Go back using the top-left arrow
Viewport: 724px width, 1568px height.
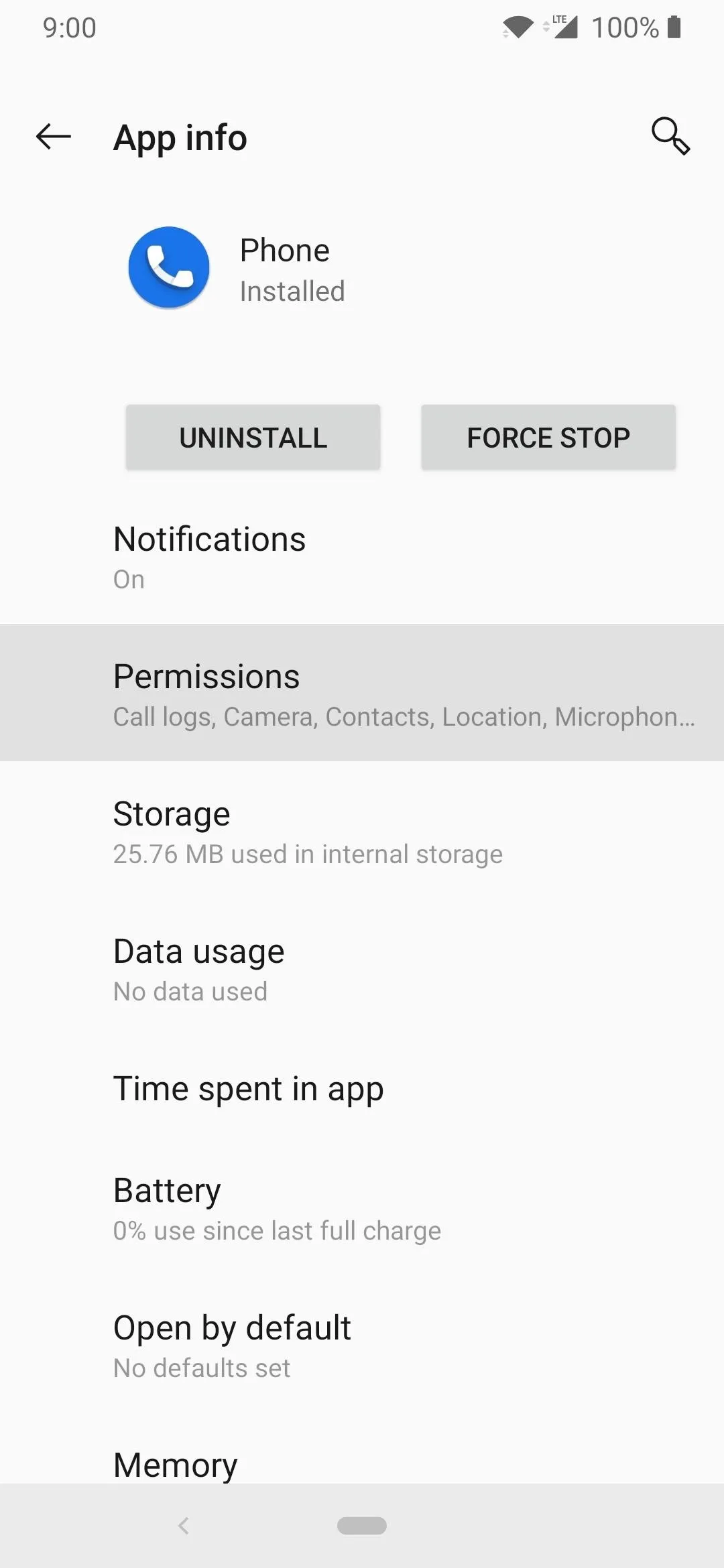pos(54,137)
